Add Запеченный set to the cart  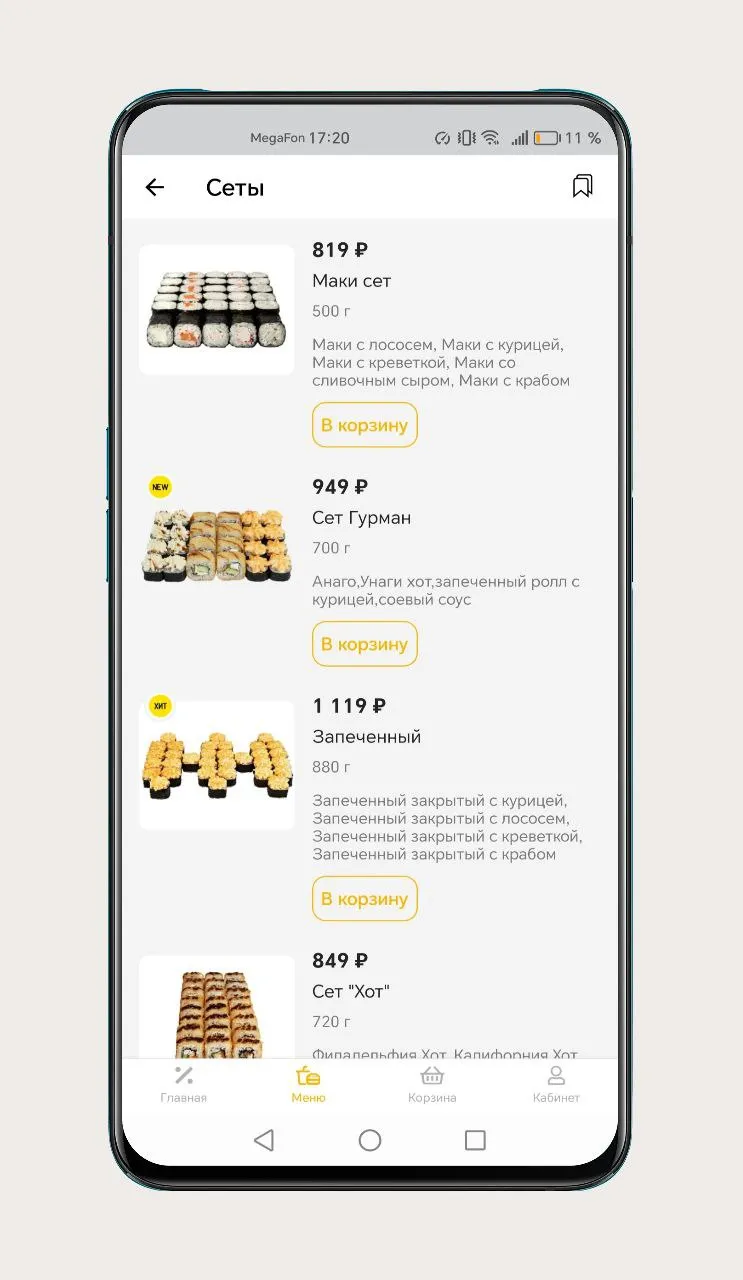tap(365, 899)
